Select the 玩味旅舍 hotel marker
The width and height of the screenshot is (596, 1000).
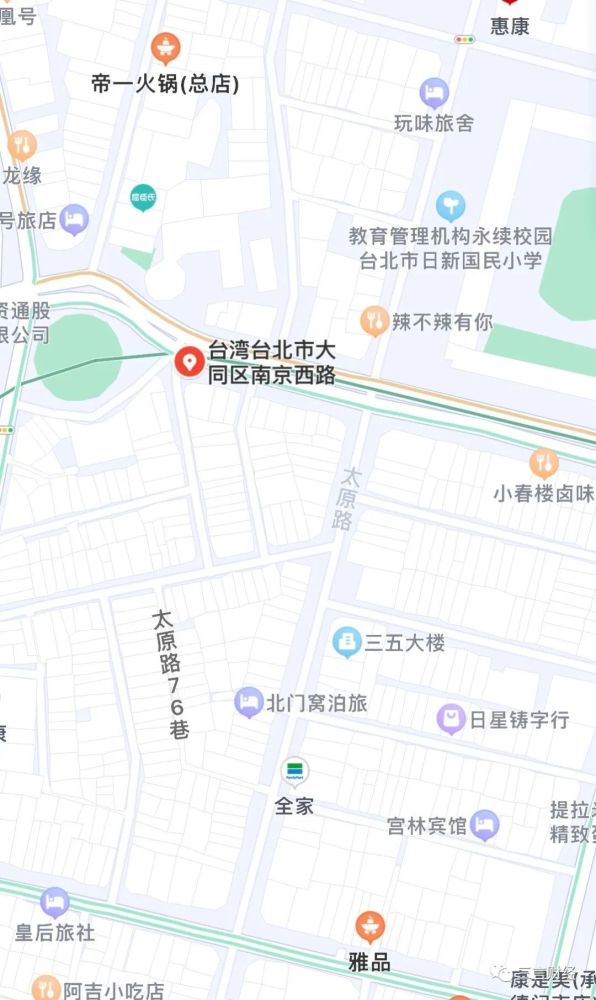(x=434, y=93)
